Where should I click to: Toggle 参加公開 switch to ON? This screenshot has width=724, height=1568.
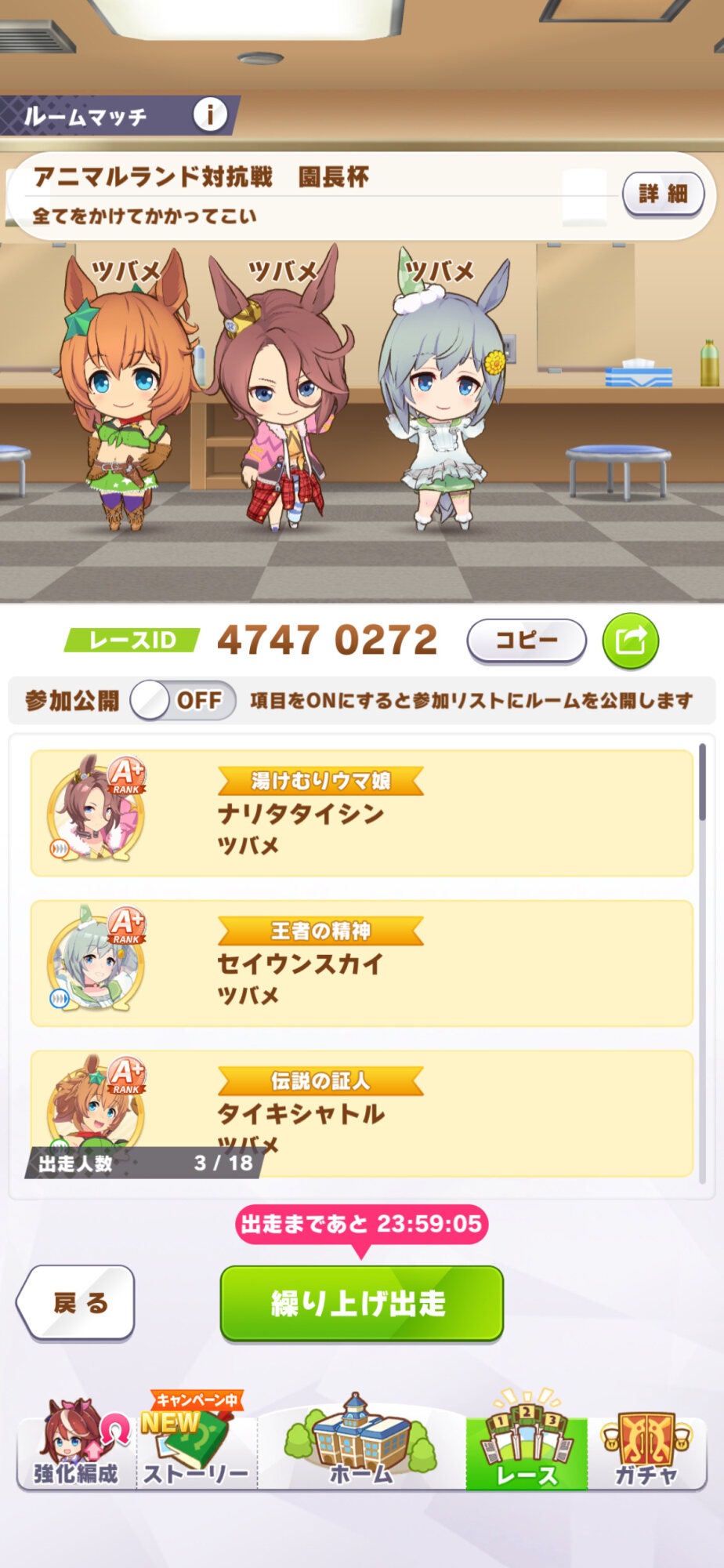[x=183, y=700]
